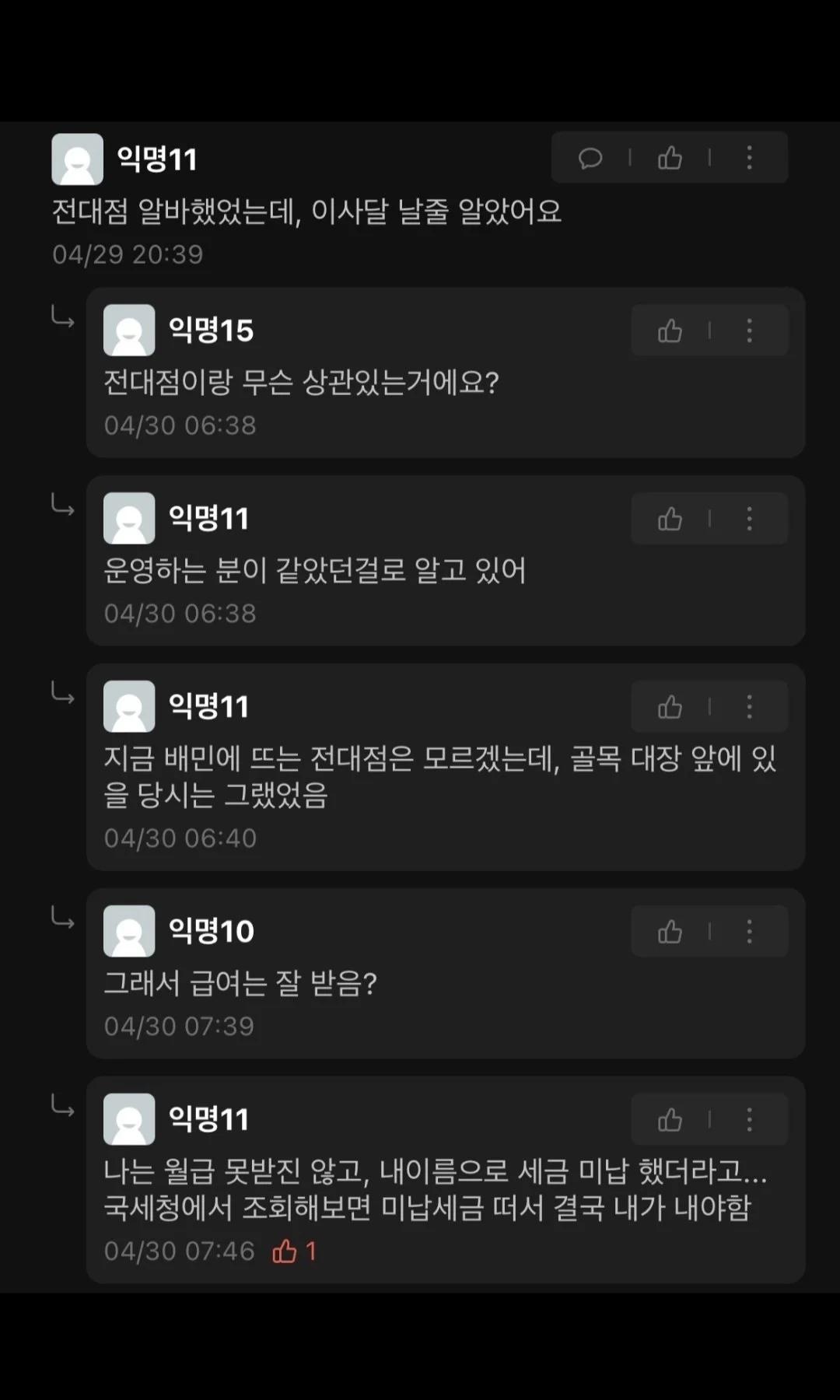Like 익명10's reply asking about 급여
Screen dimensions: 840x1400
(670, 931)
